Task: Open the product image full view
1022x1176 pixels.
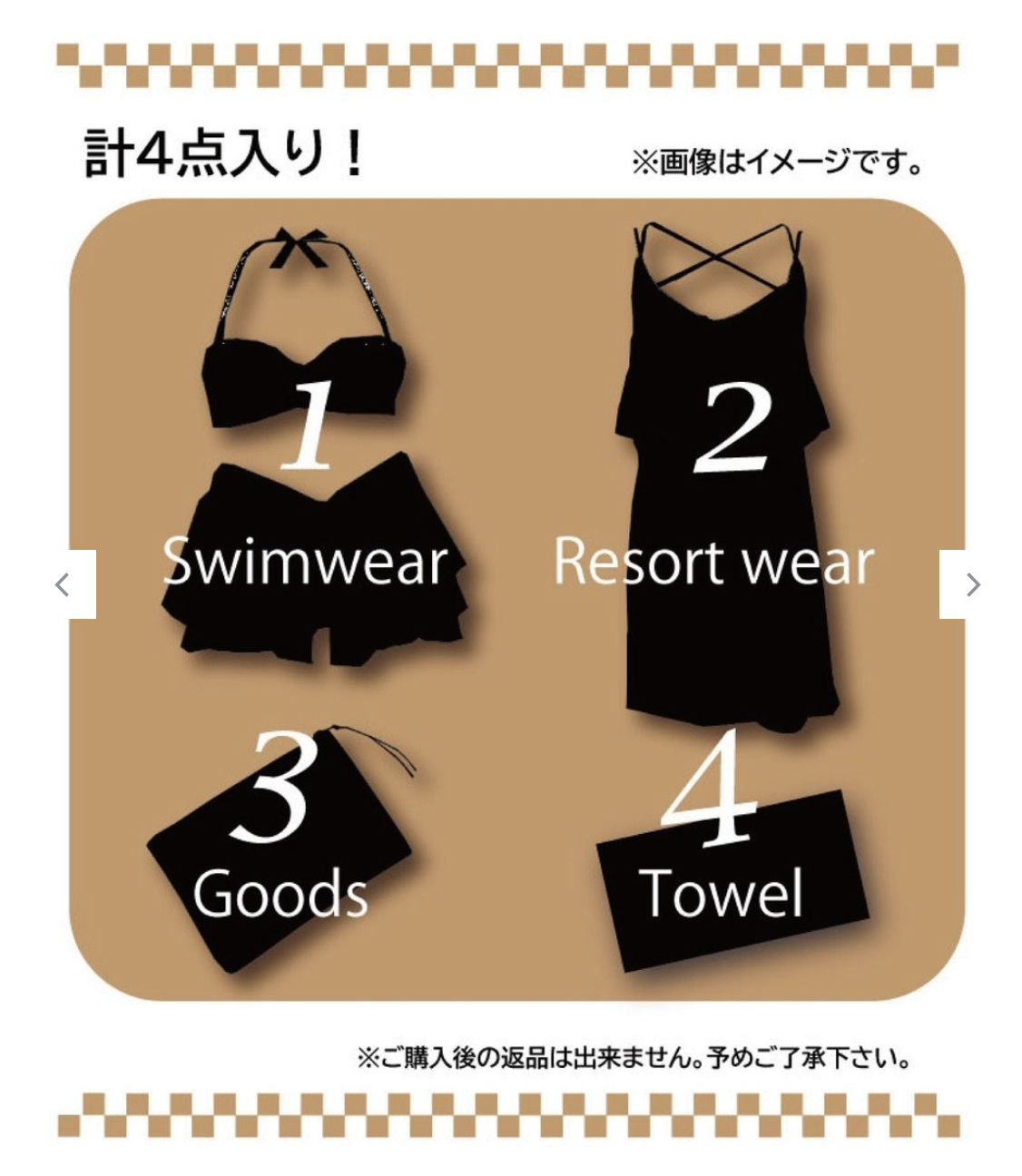Action: (516, 599)
